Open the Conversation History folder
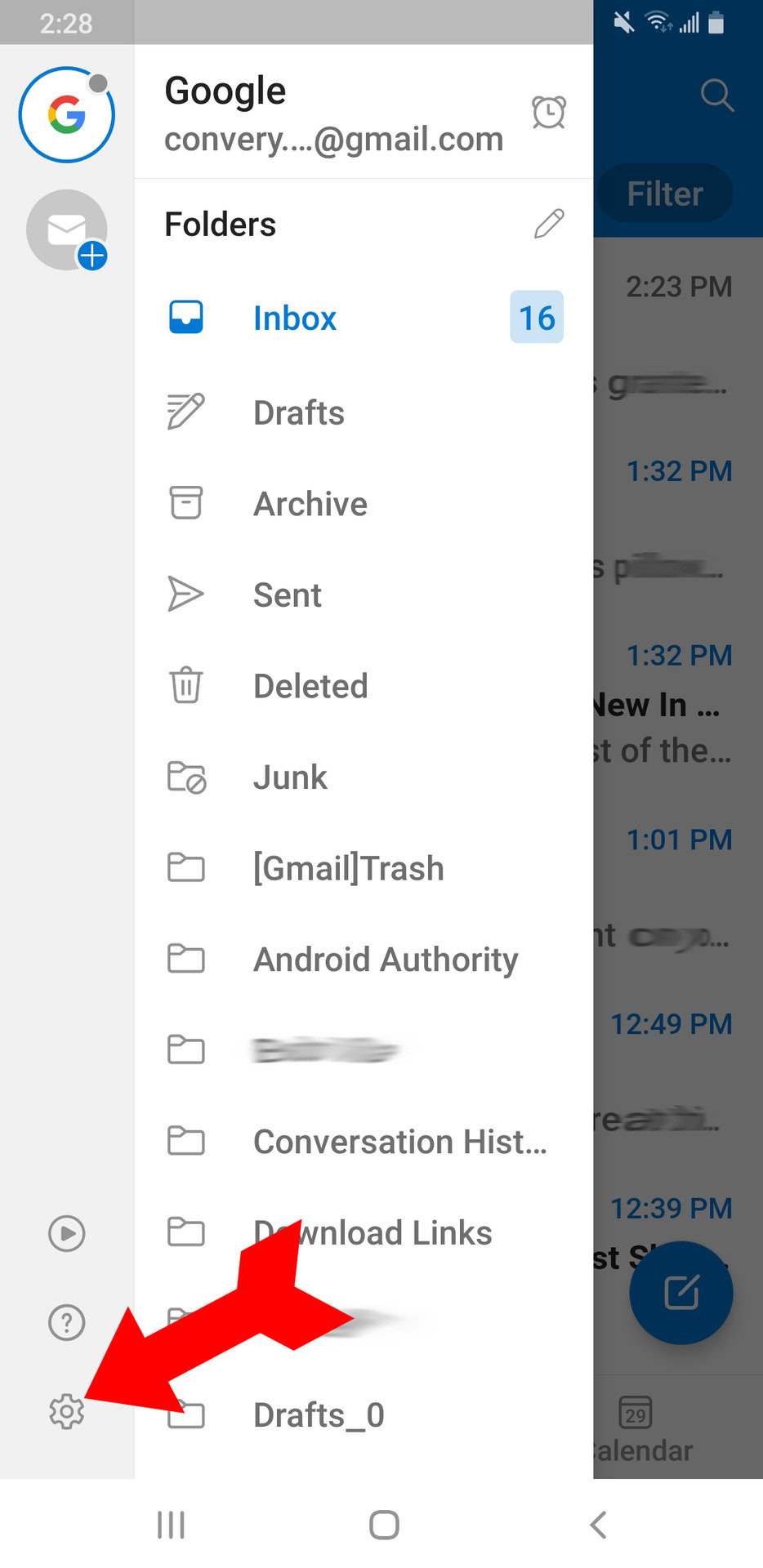Viewport: 763px width, 1568px height. [x=399, y=1142]
